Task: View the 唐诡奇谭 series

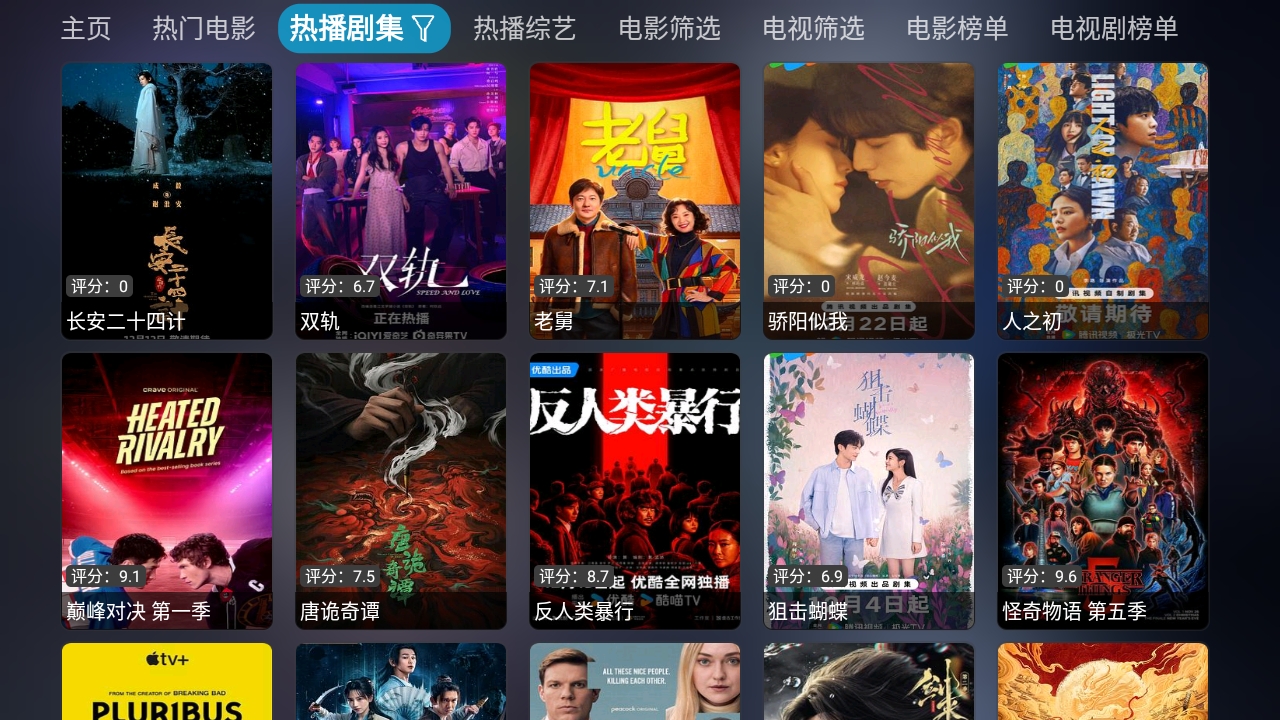Action: coord(401,491)
